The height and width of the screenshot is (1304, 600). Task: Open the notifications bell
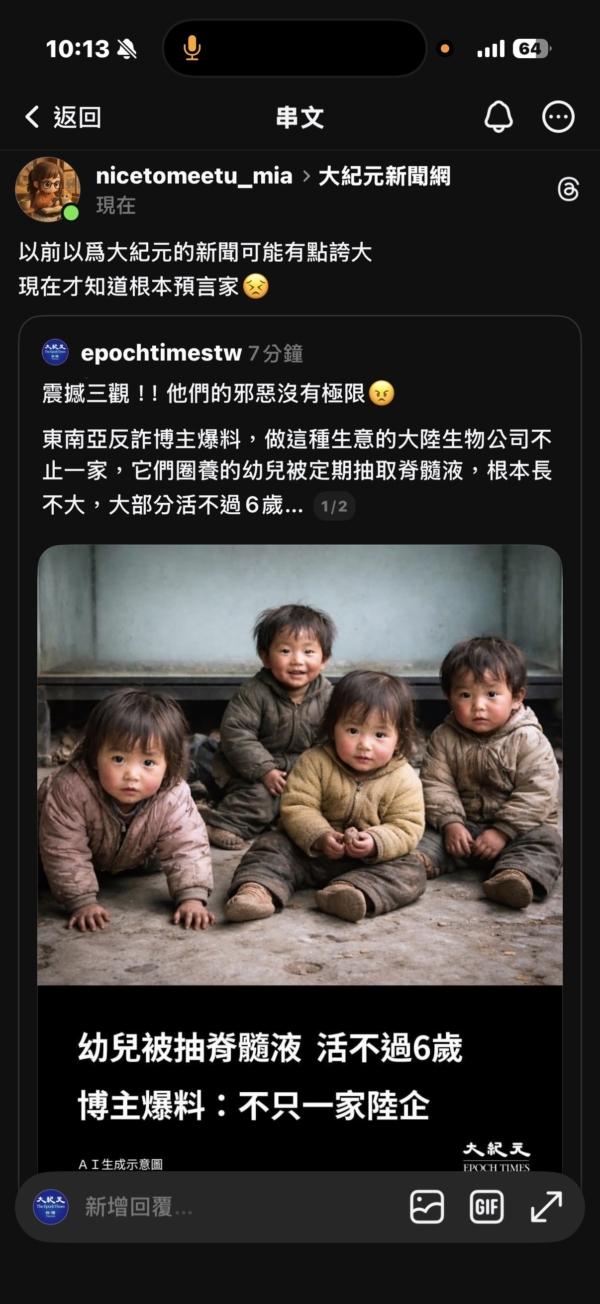tap(498, 117)
